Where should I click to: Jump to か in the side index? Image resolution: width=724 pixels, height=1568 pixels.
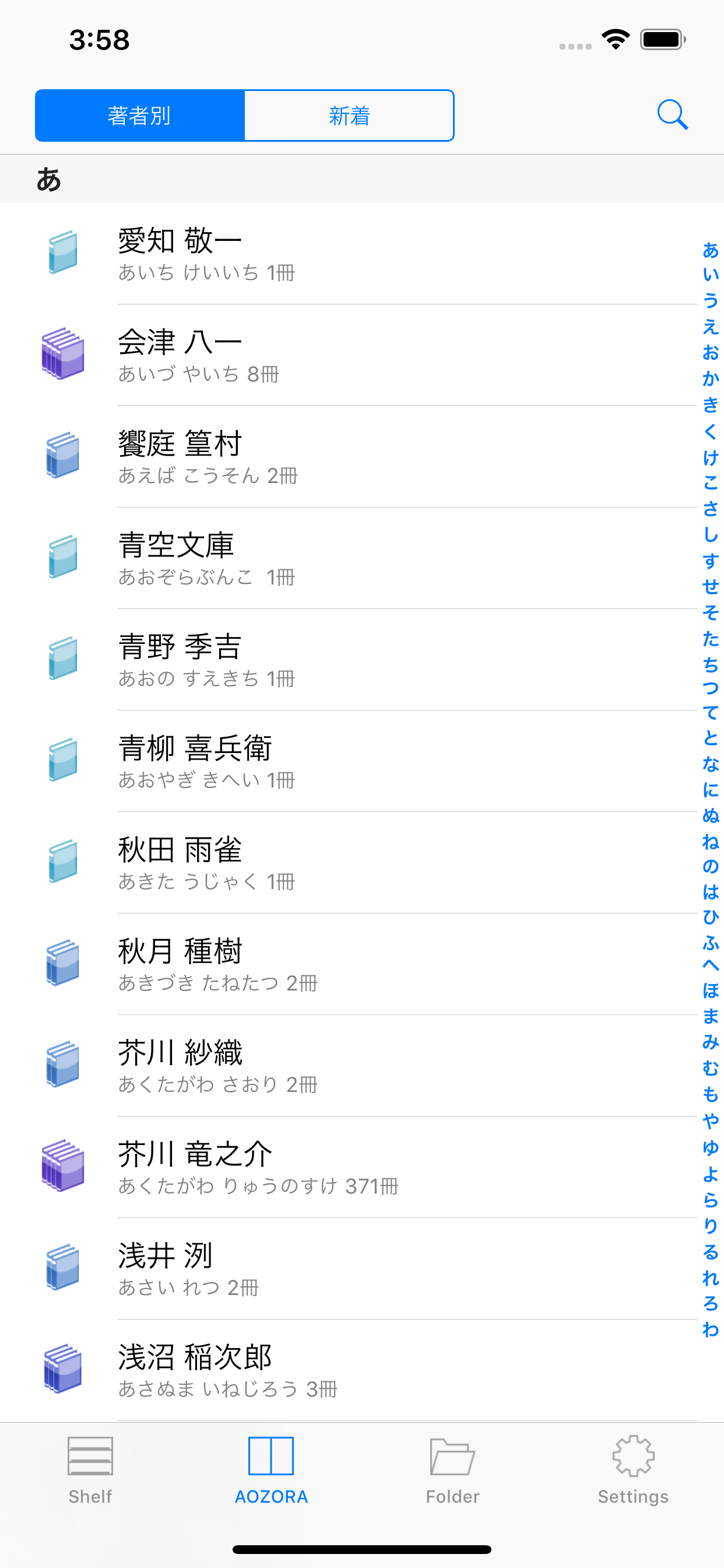[x=710, y=379]
